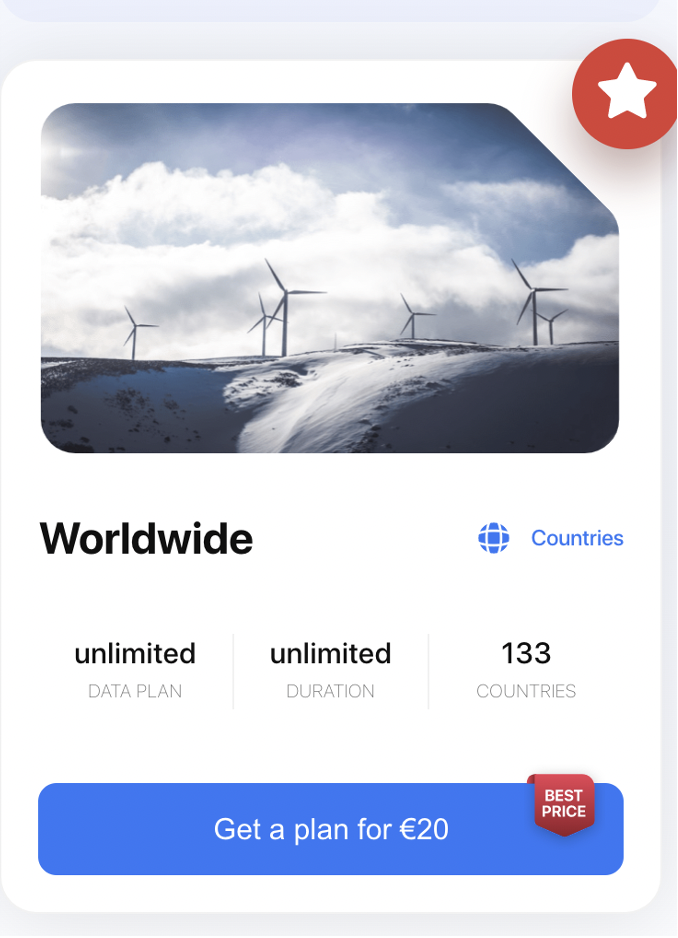Get a plan for €20
The height and width of the screenshot is (938, 678).
coord(330,829)
